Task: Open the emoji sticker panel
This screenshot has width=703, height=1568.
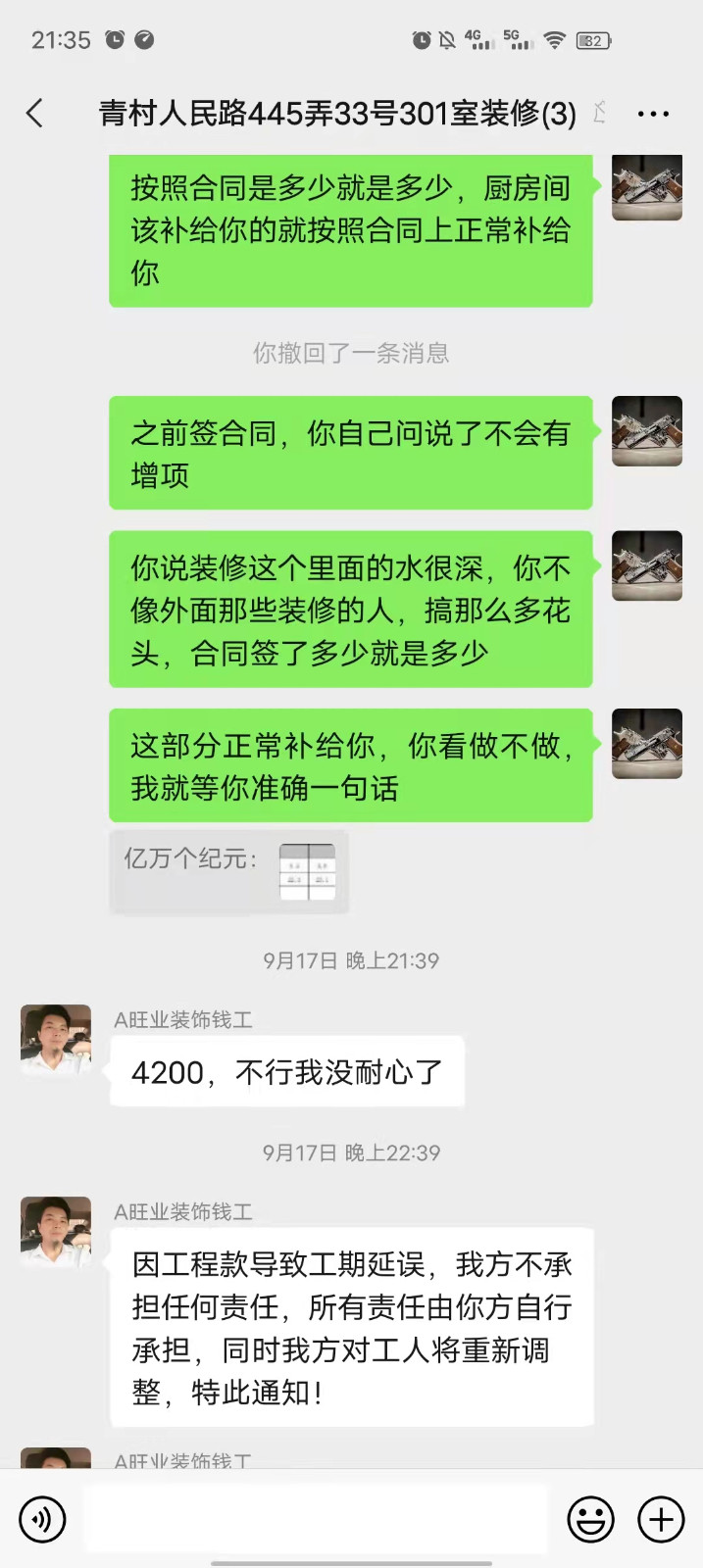Action: tap(591, 1519)
